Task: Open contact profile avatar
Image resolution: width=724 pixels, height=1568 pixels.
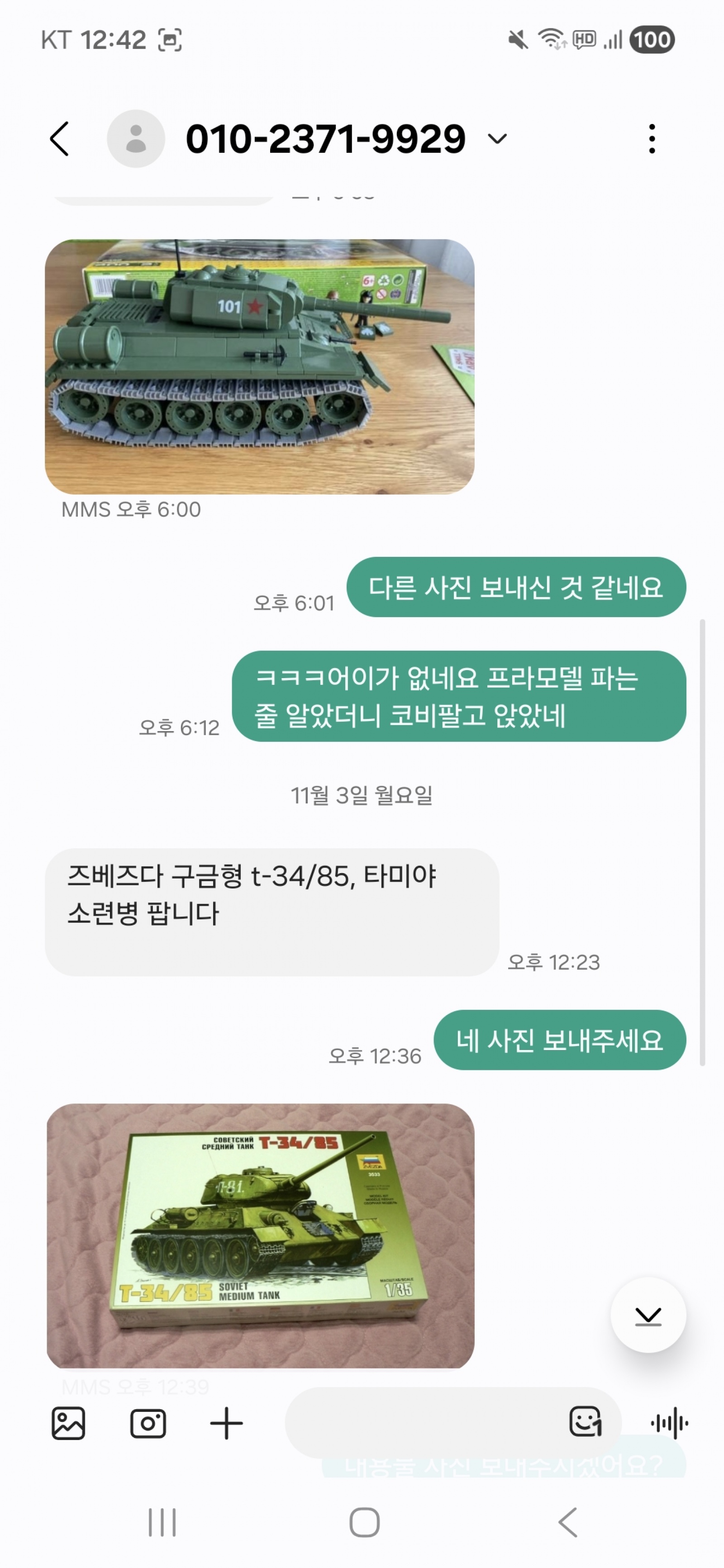Action: [136, 139]
